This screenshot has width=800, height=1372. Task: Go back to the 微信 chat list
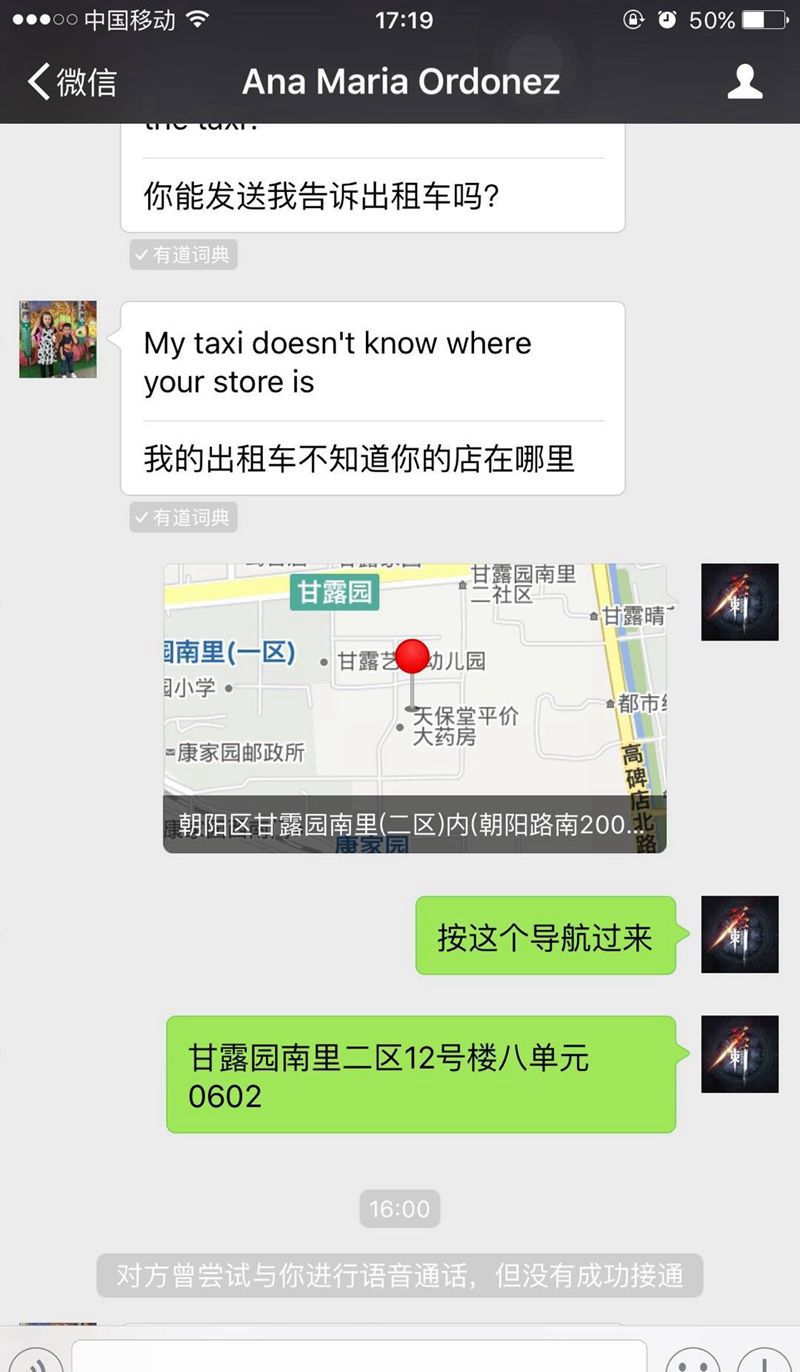pos(72,82)
